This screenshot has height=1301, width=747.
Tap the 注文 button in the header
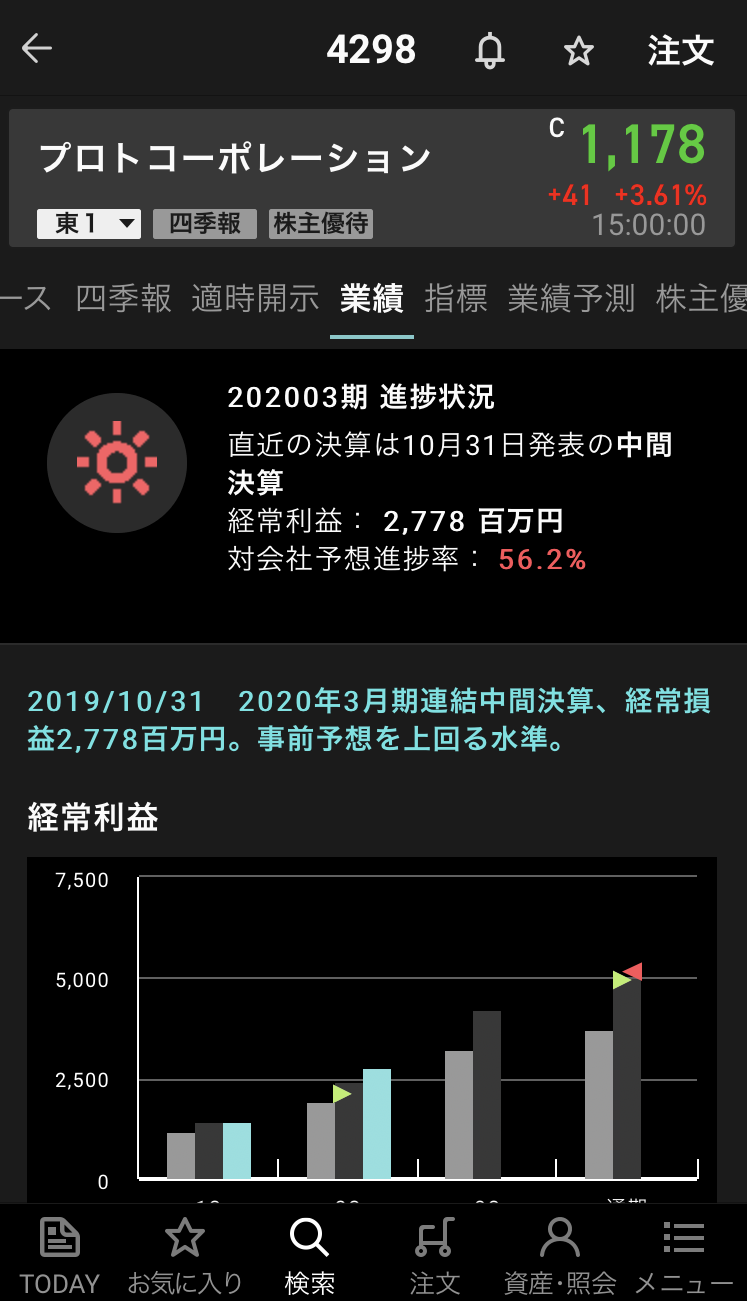[x=680, y=51]
